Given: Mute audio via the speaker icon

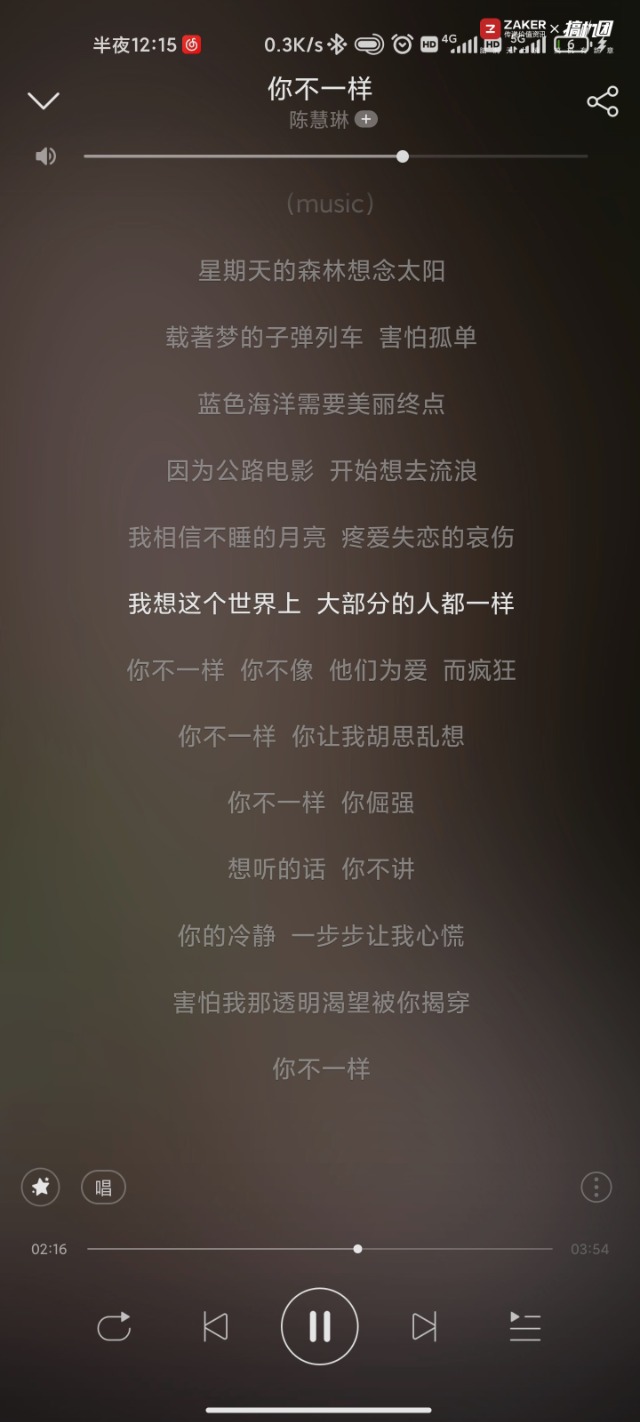Looking at the screenshot, I should coord(46,156).
